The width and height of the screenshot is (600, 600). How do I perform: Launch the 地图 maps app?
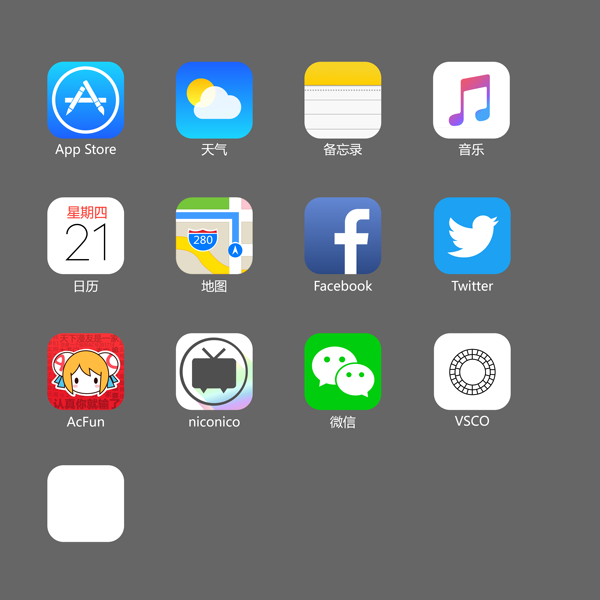click(214, 235)
